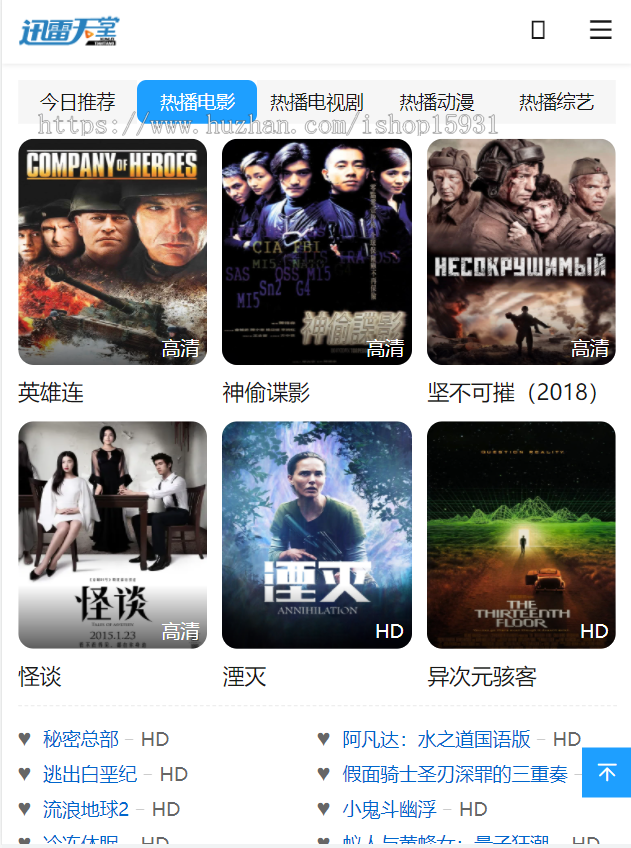The image size is (631, 848).
Task: Open the movie 英雄连
Action: click(112, 252)
